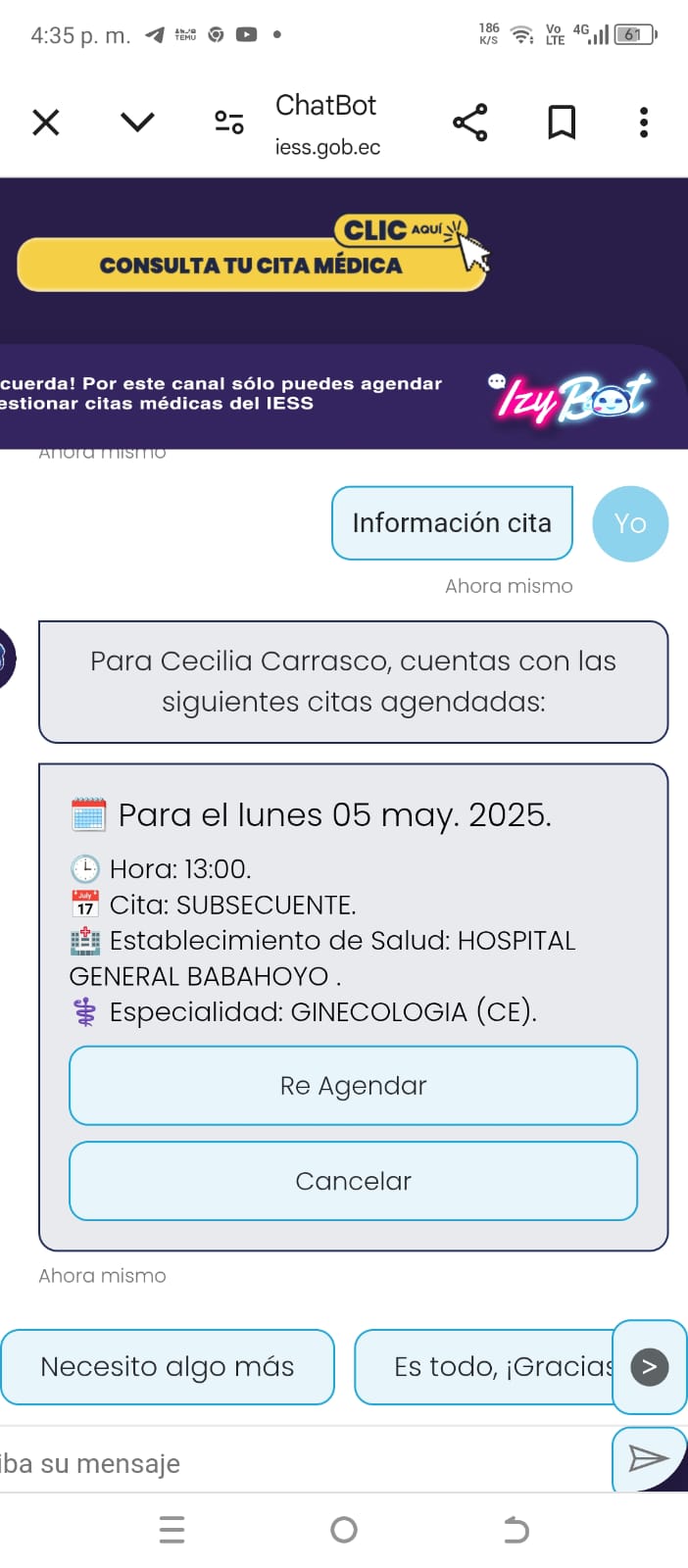Tap the Consulta tu cita médica banner
The height and width of the screenshot is (1568, 688).
click(251, 263)
